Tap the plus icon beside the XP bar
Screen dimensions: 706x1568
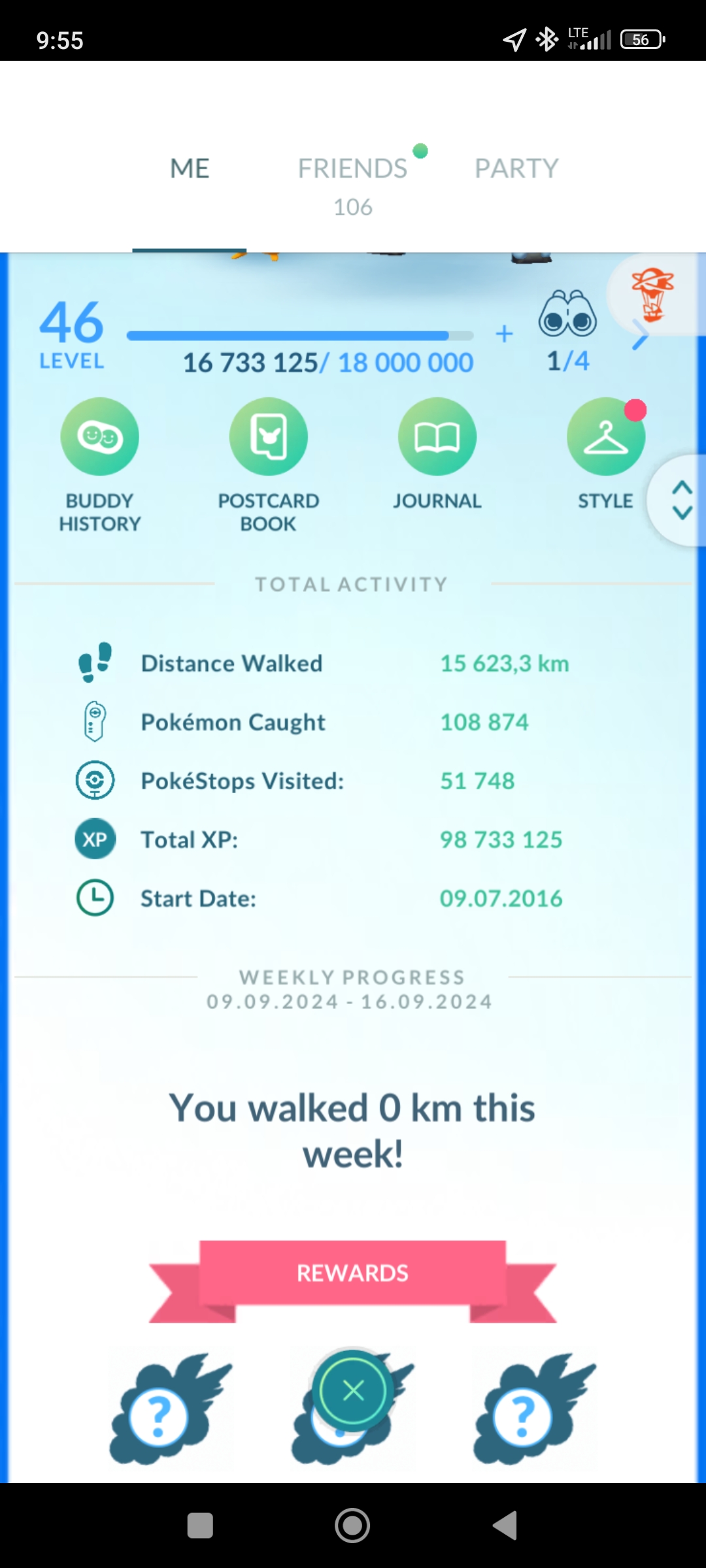click(x=504, y=334)
